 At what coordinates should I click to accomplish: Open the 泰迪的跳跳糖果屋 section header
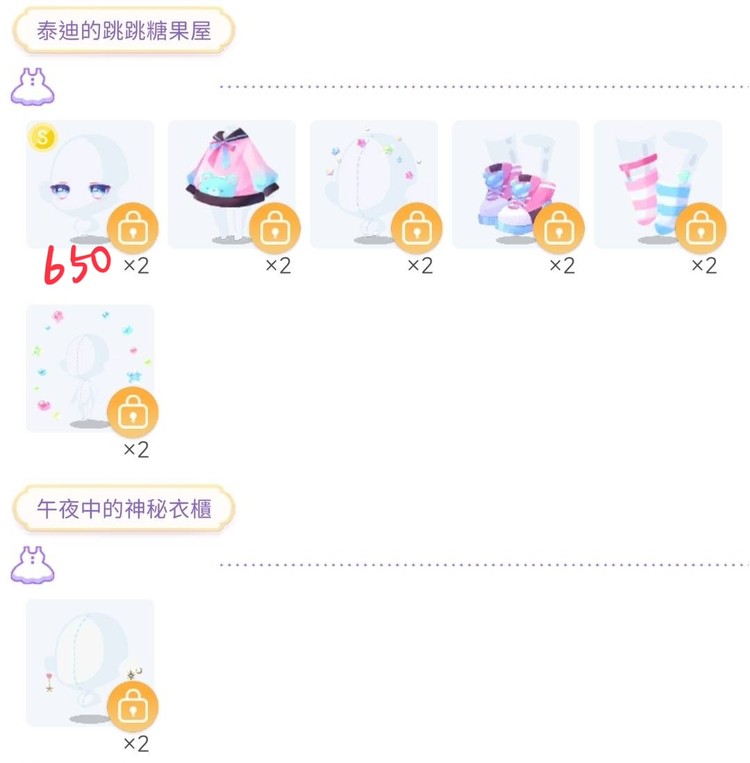[x=122, y=31]
